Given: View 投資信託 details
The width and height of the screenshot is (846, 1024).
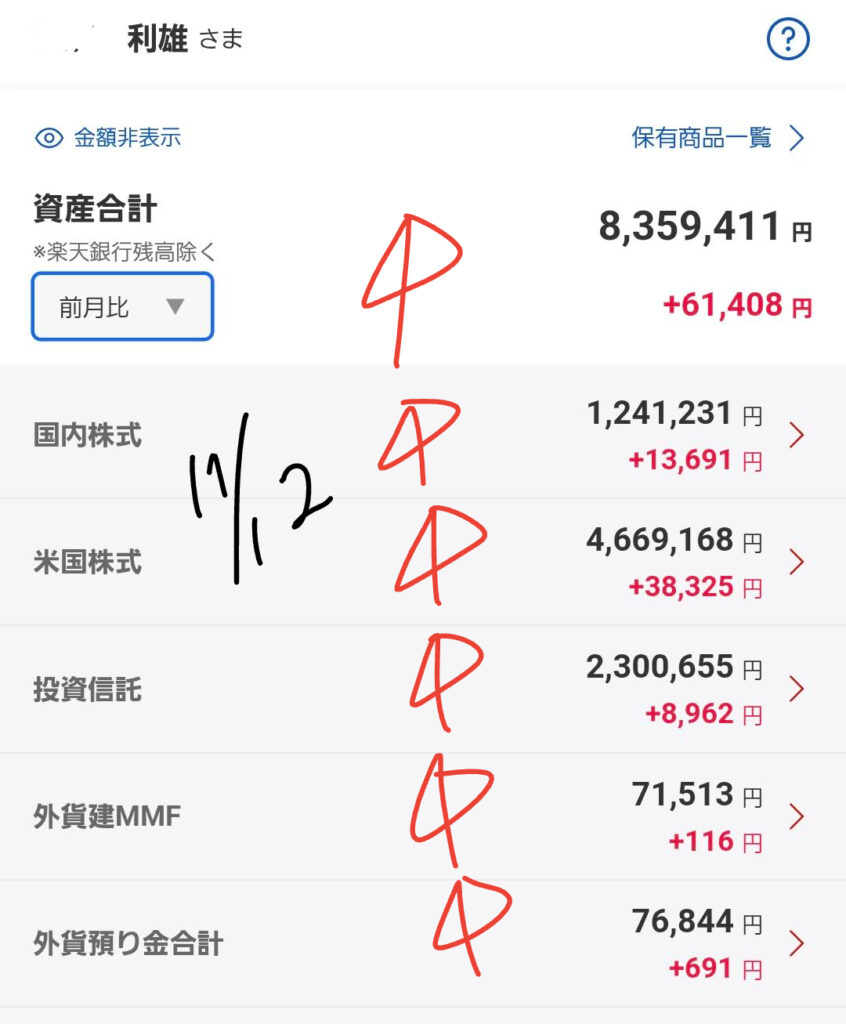Looking at the screenshot, I should (88, 689).
